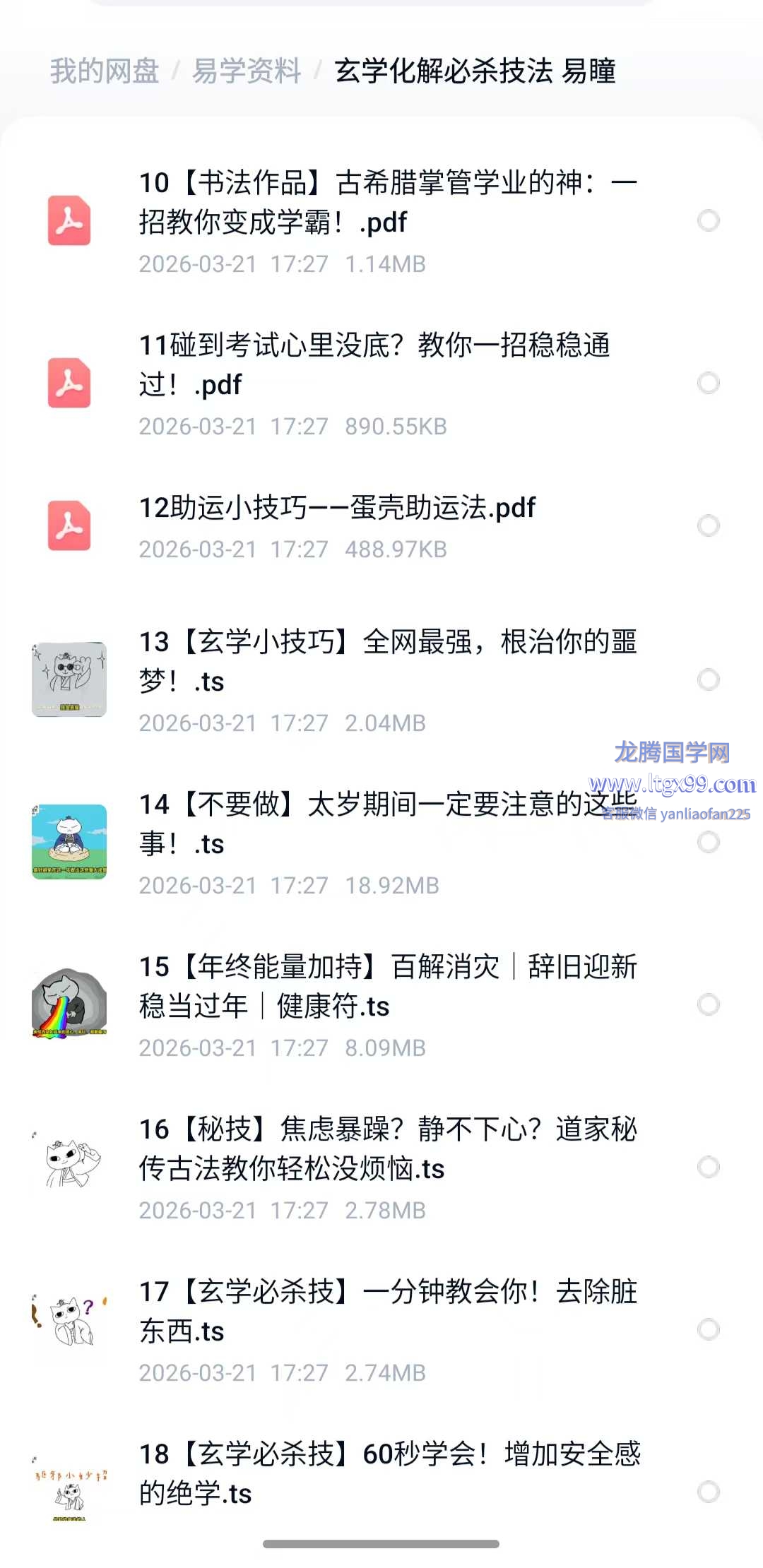
Task: Open file 10【书法作品】古希腊掌管学业的神 pdf
Action: pyautogui.click(x=387, y=202)
